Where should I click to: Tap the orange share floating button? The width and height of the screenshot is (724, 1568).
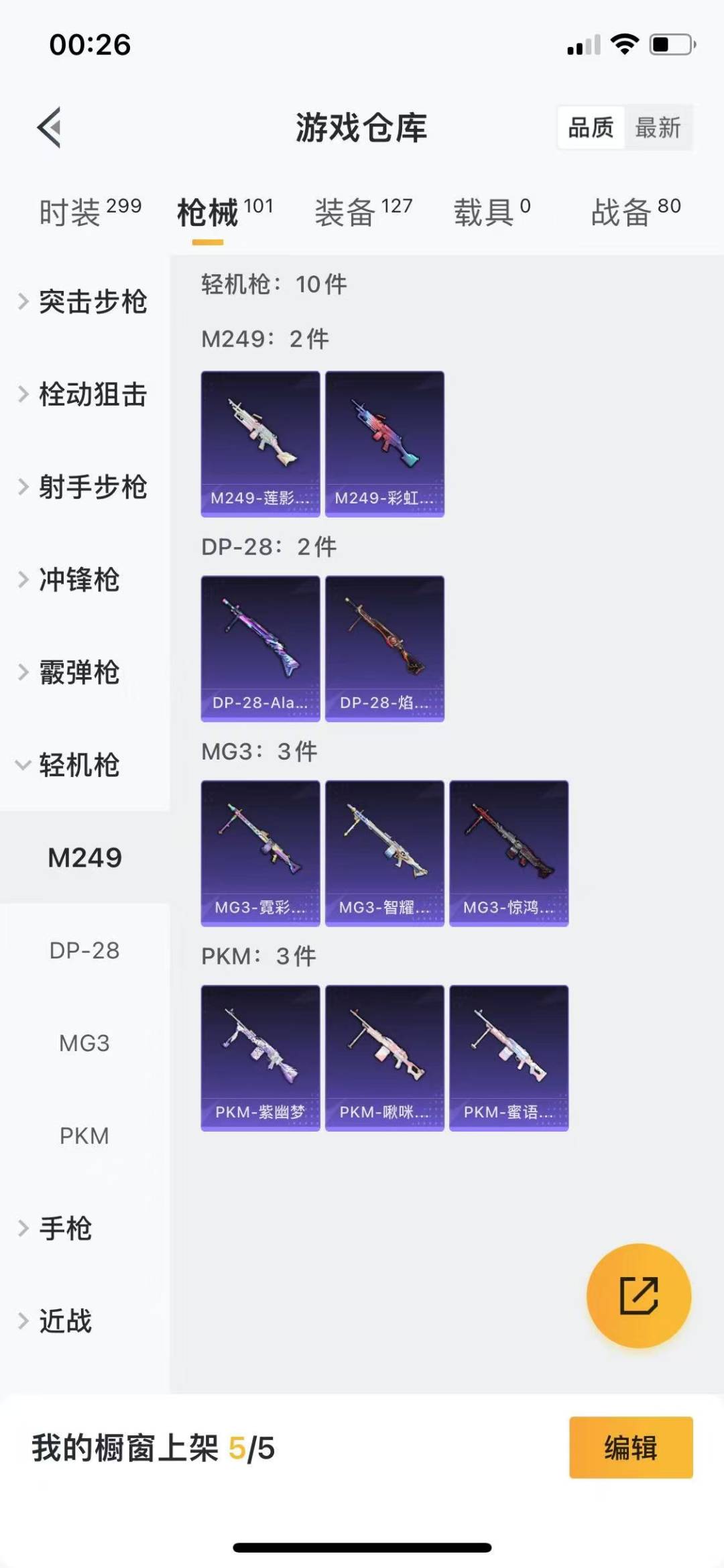point(638,1295)
